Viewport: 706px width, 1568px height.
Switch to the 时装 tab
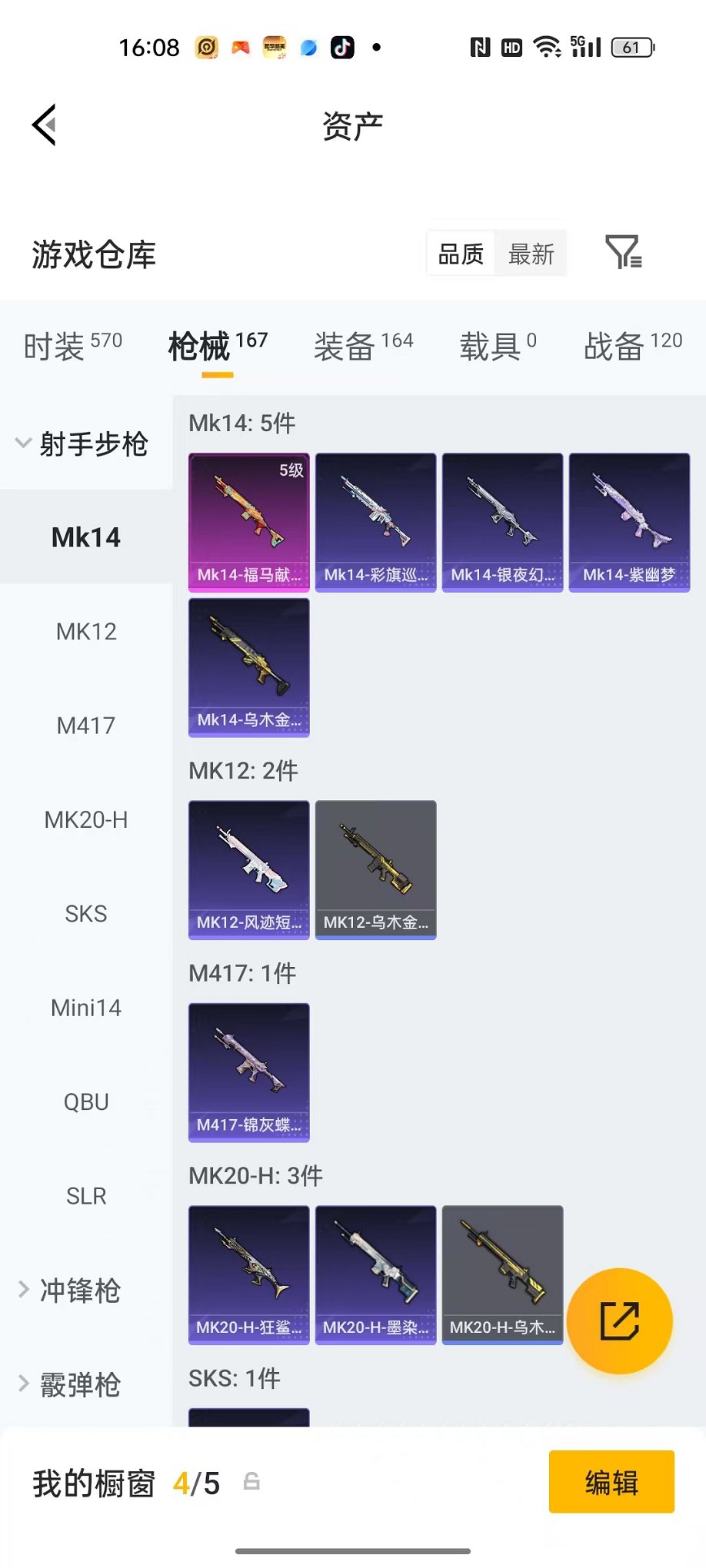click(x=73, y=346)
